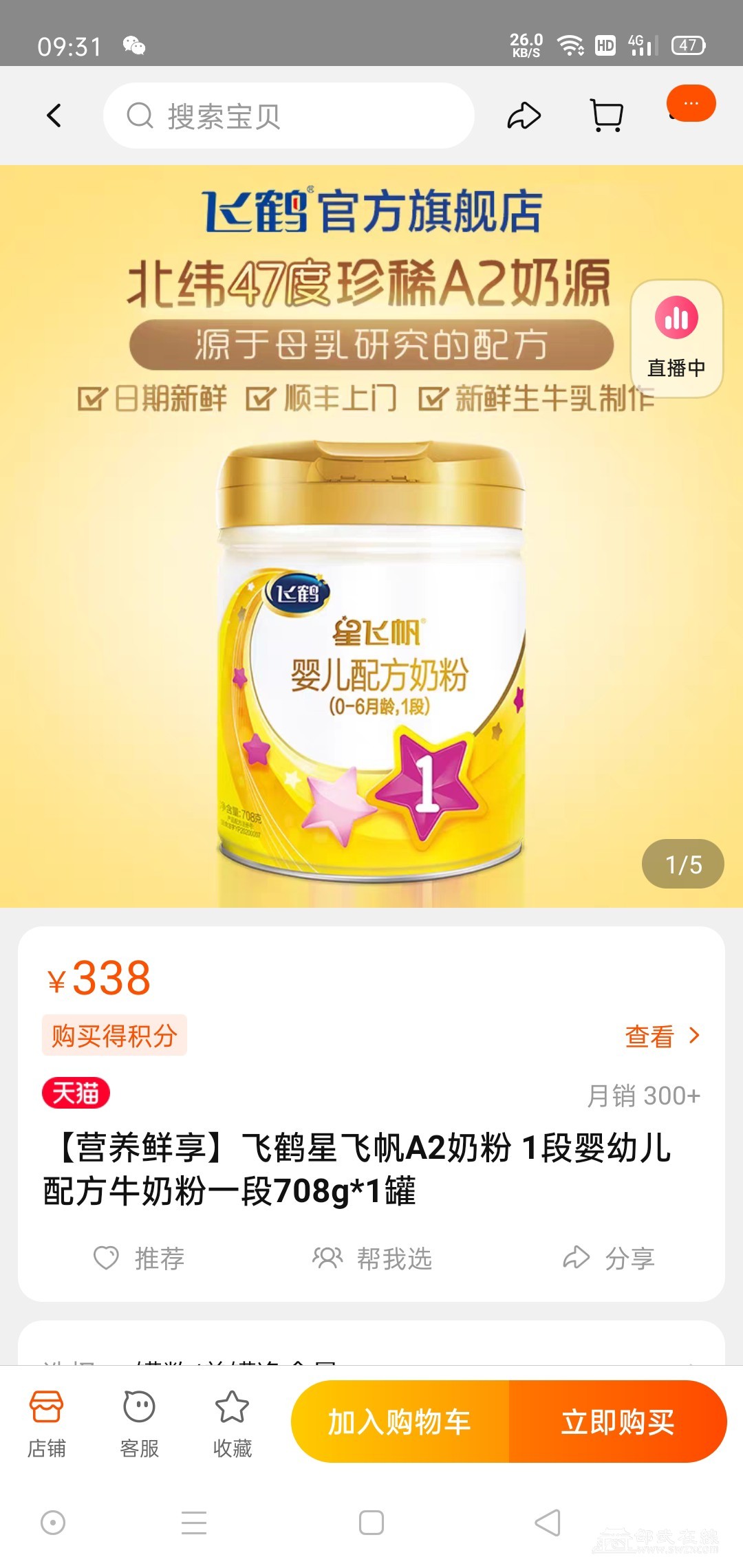Add item with 加入购物车

400,1422
